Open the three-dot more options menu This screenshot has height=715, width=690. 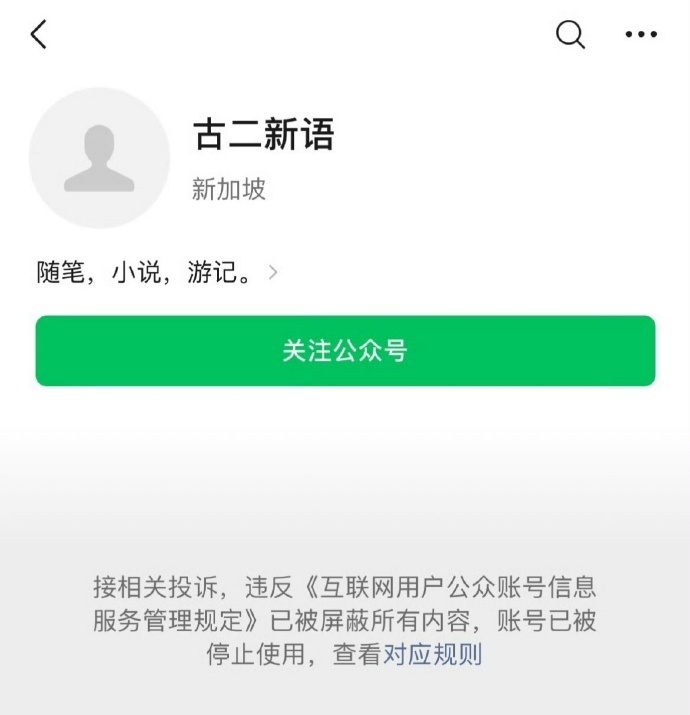tap(641, 35)
